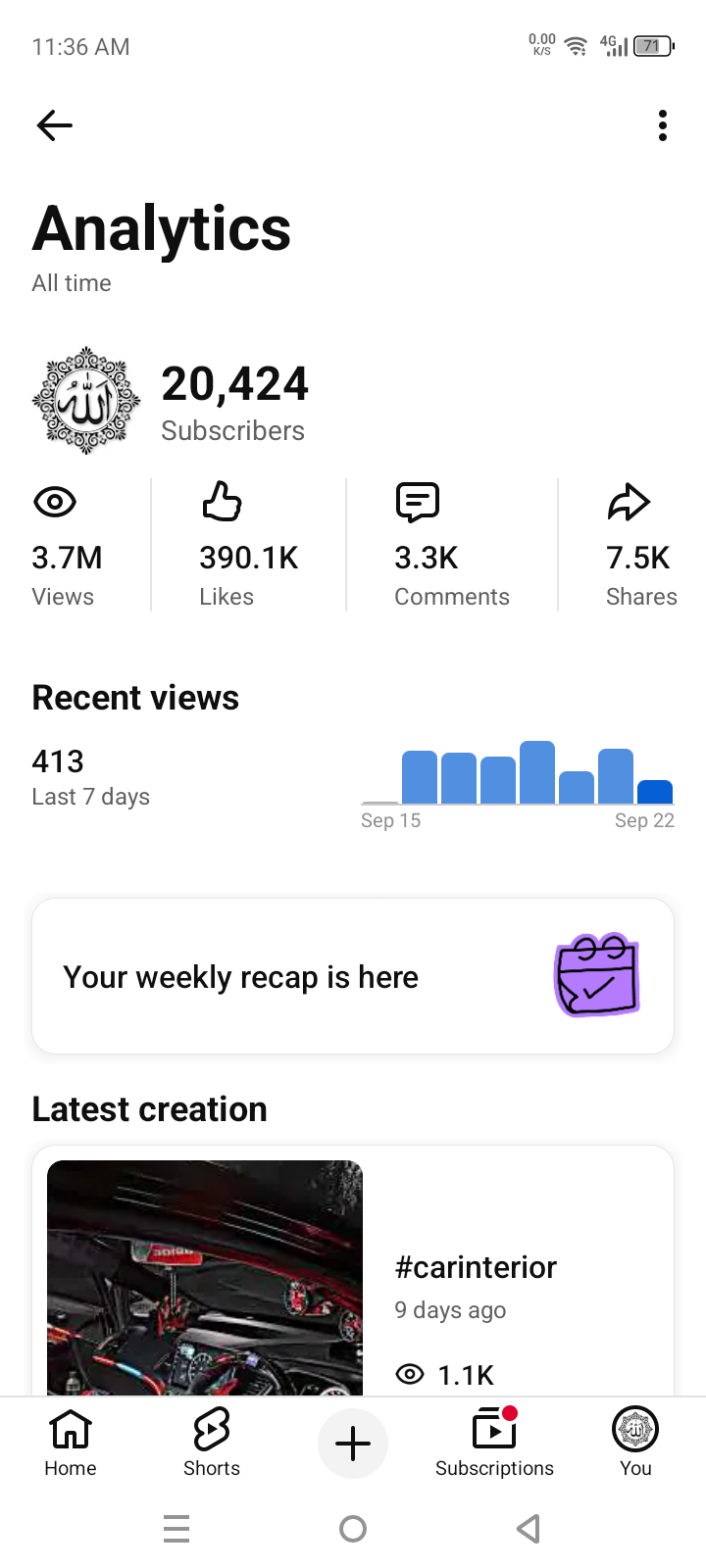Switch to the Shorts tab
The width and height of the screenshot is (706, 1568).
(x=212, y=1443)
